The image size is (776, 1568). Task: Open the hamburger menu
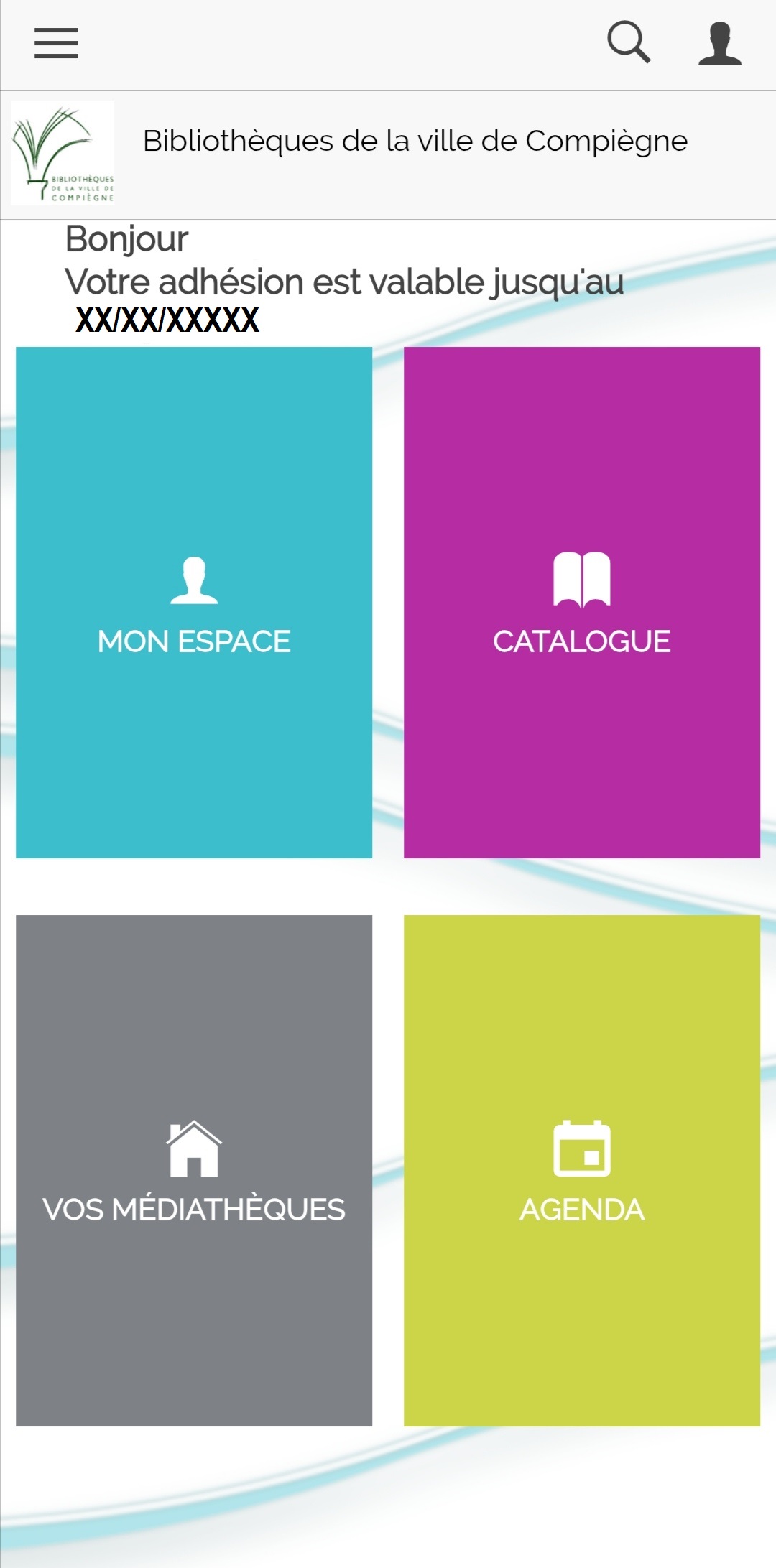pos(56,43)
